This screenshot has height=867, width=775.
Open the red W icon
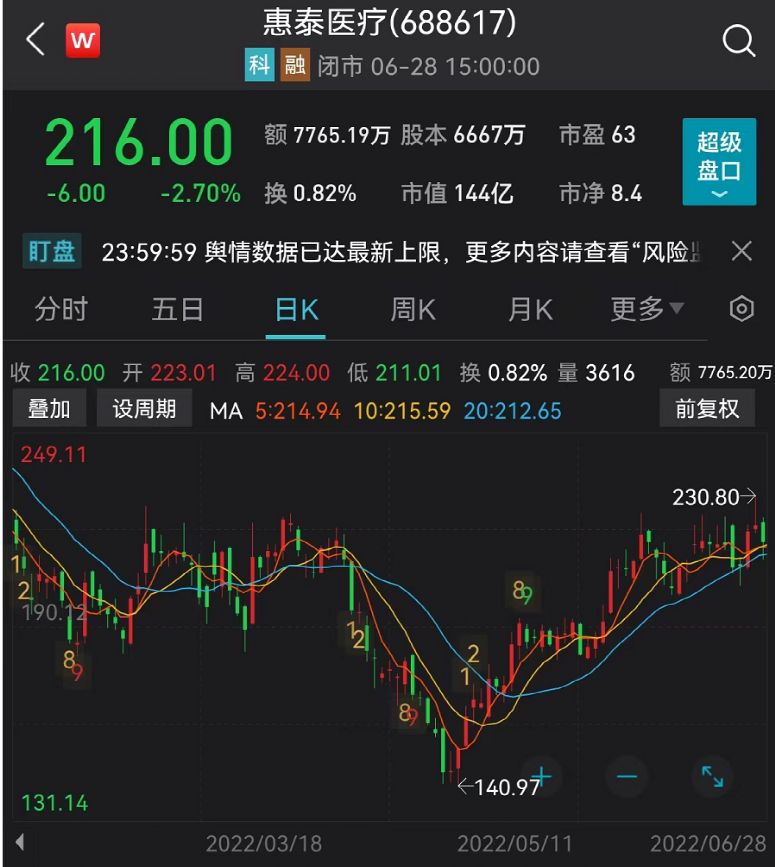(83, 41)
